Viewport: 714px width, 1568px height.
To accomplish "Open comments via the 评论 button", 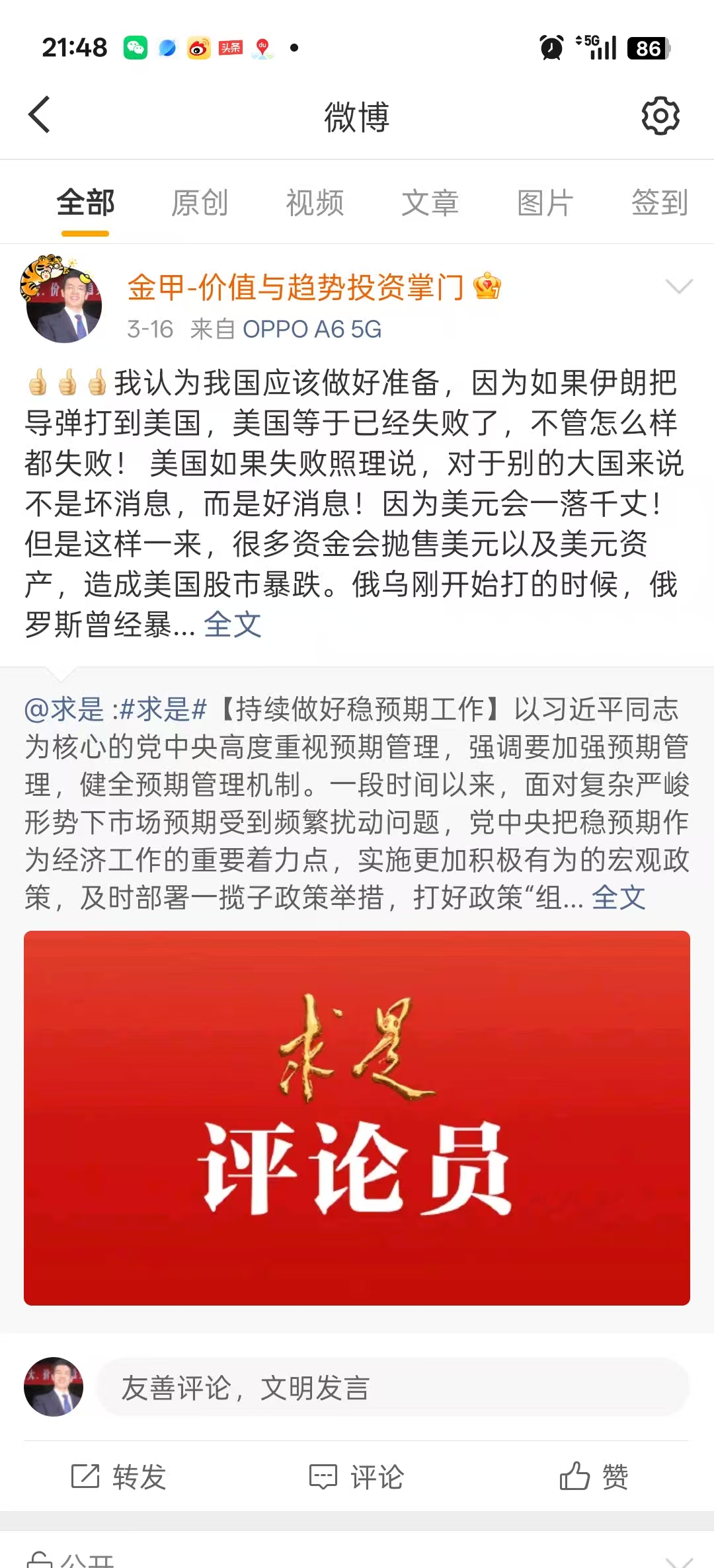I will [x=357, y=1477].
